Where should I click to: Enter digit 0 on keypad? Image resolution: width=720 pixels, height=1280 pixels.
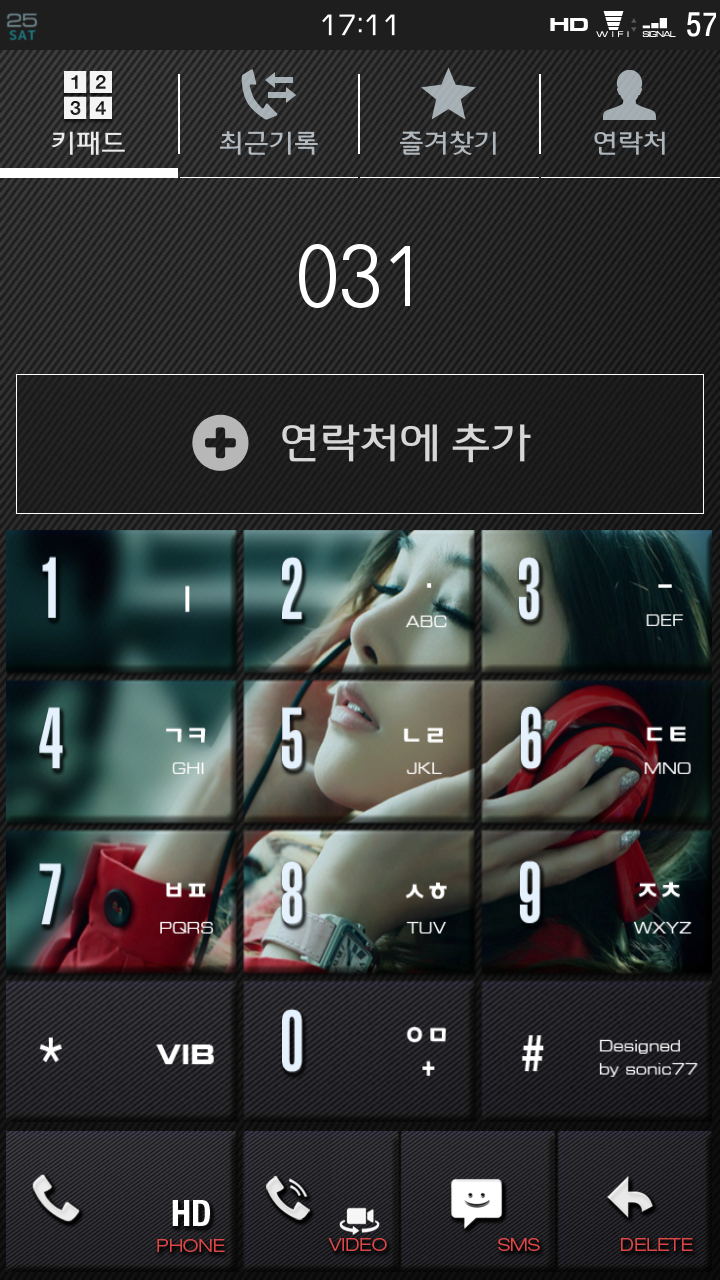pos(358,1050)
